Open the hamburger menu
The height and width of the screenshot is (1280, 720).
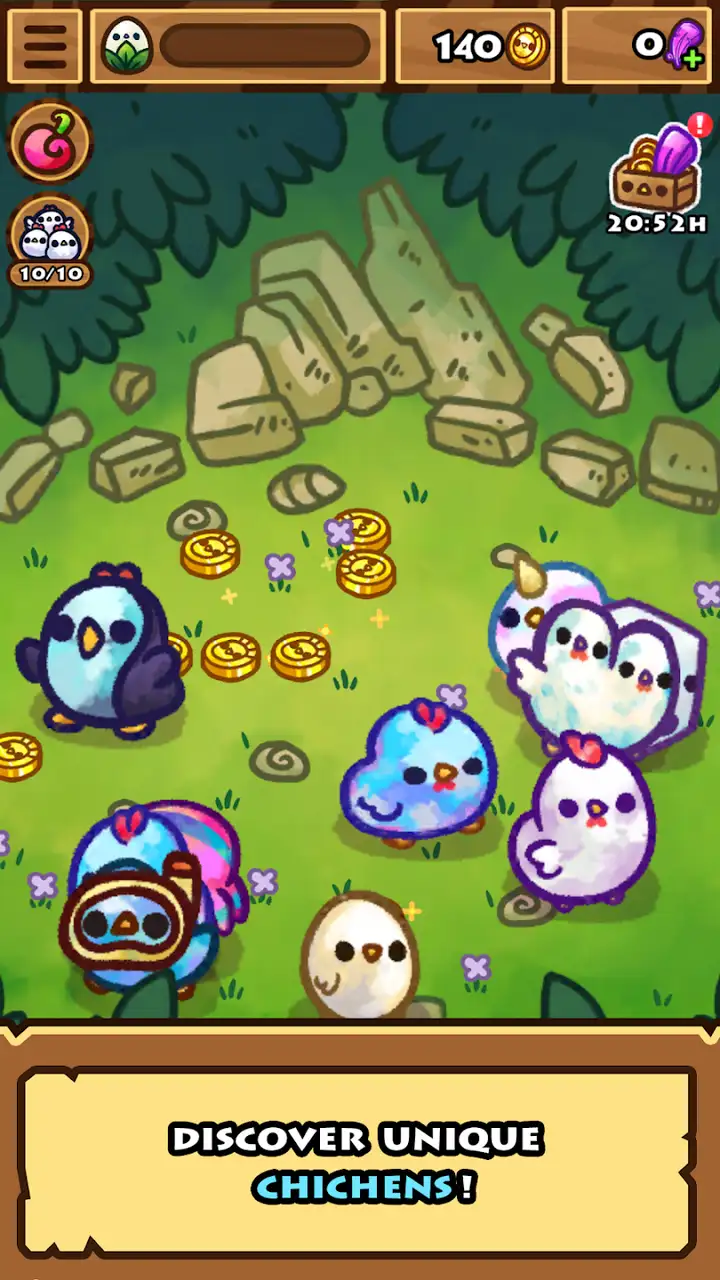[44, 46]
